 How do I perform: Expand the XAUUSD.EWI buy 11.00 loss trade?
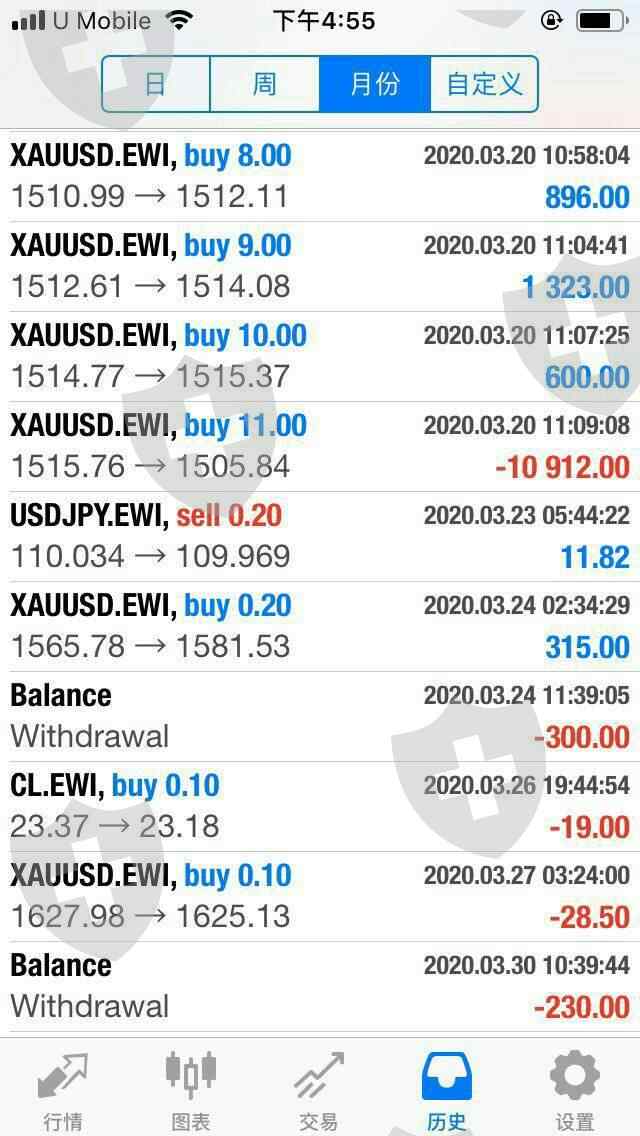pos(320,447)
